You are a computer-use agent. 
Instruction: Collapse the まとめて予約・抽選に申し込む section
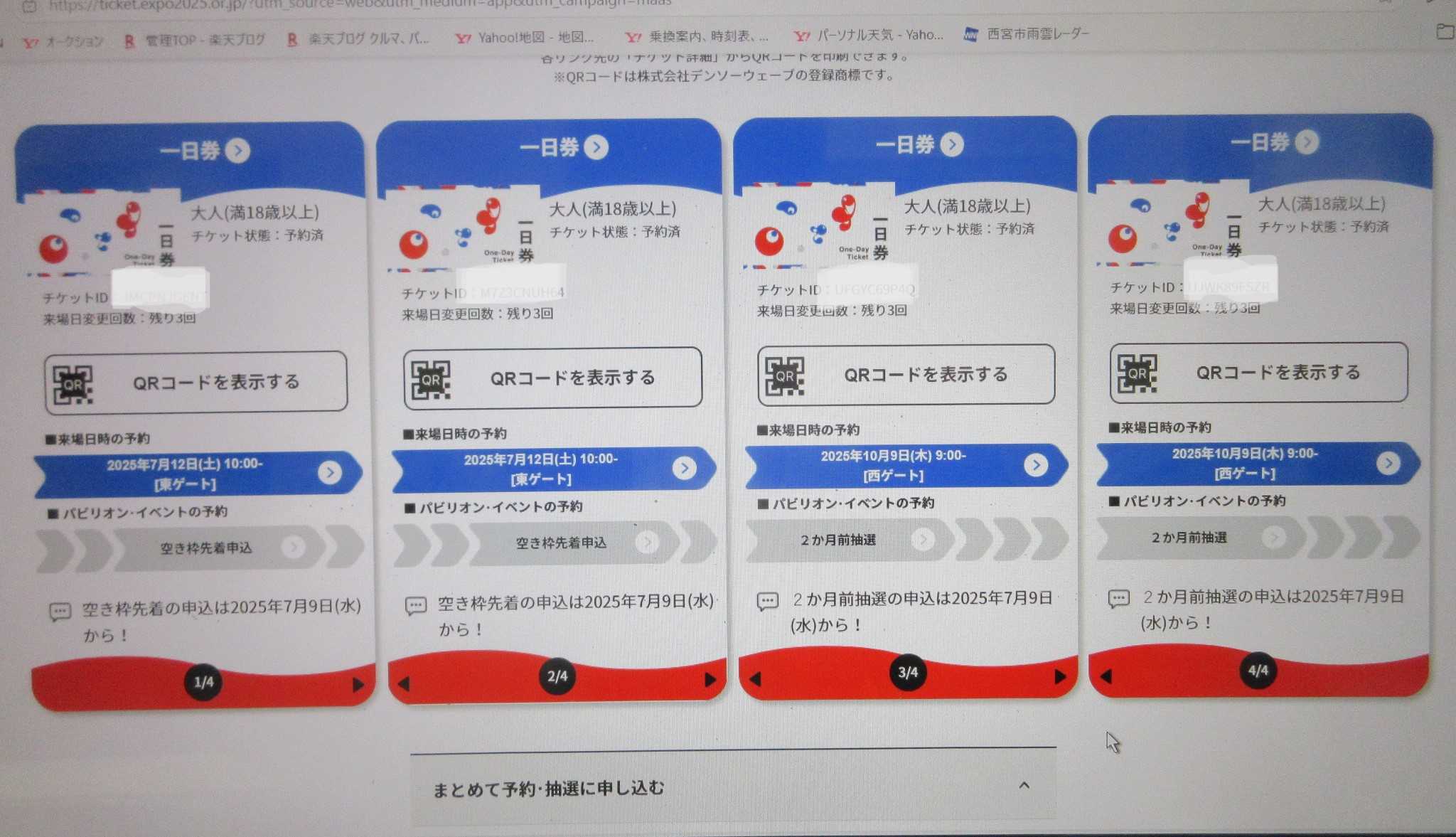pos(1024,786)
